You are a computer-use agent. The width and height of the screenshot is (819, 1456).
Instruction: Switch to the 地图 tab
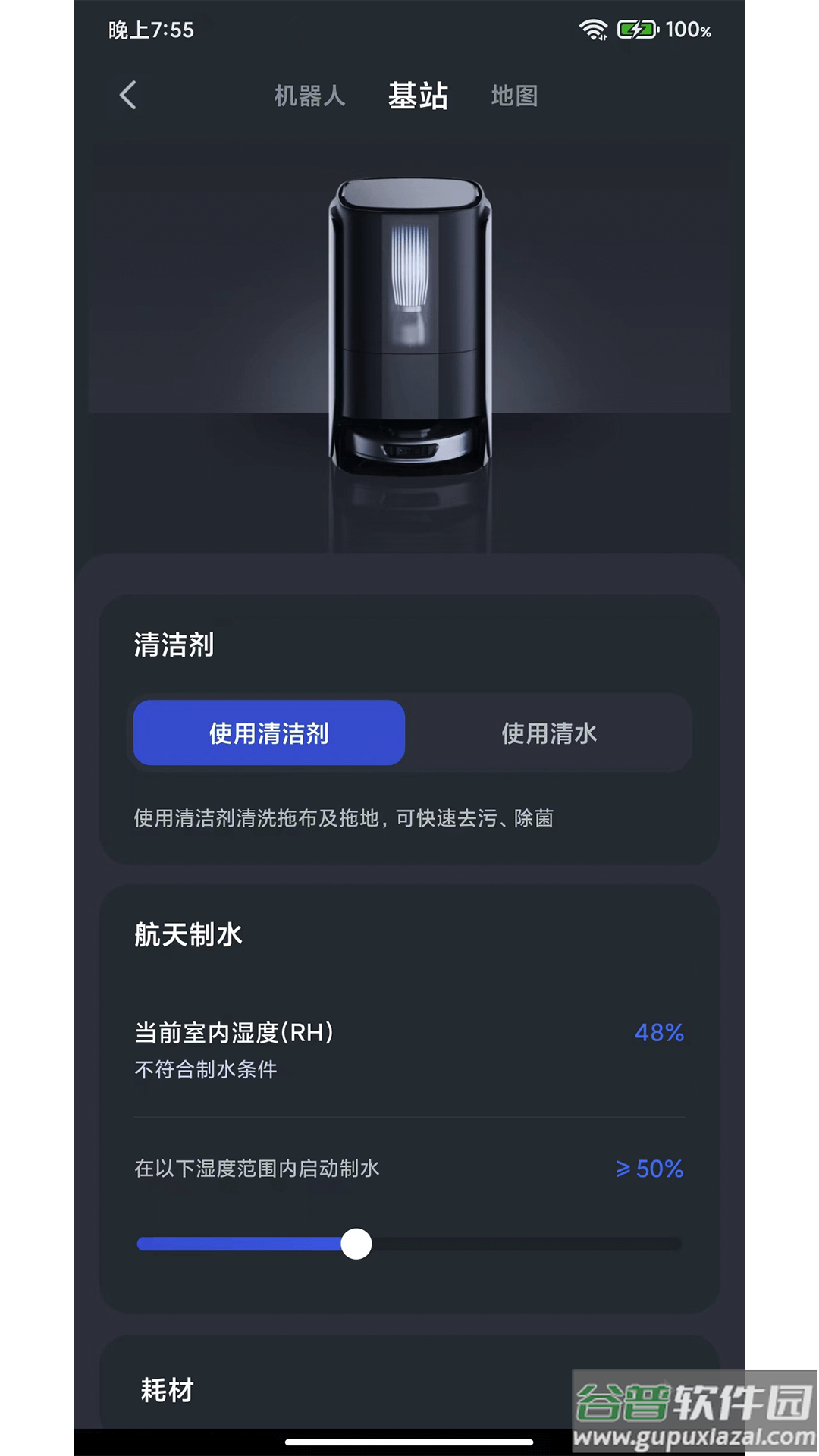(x=513, y=96)
